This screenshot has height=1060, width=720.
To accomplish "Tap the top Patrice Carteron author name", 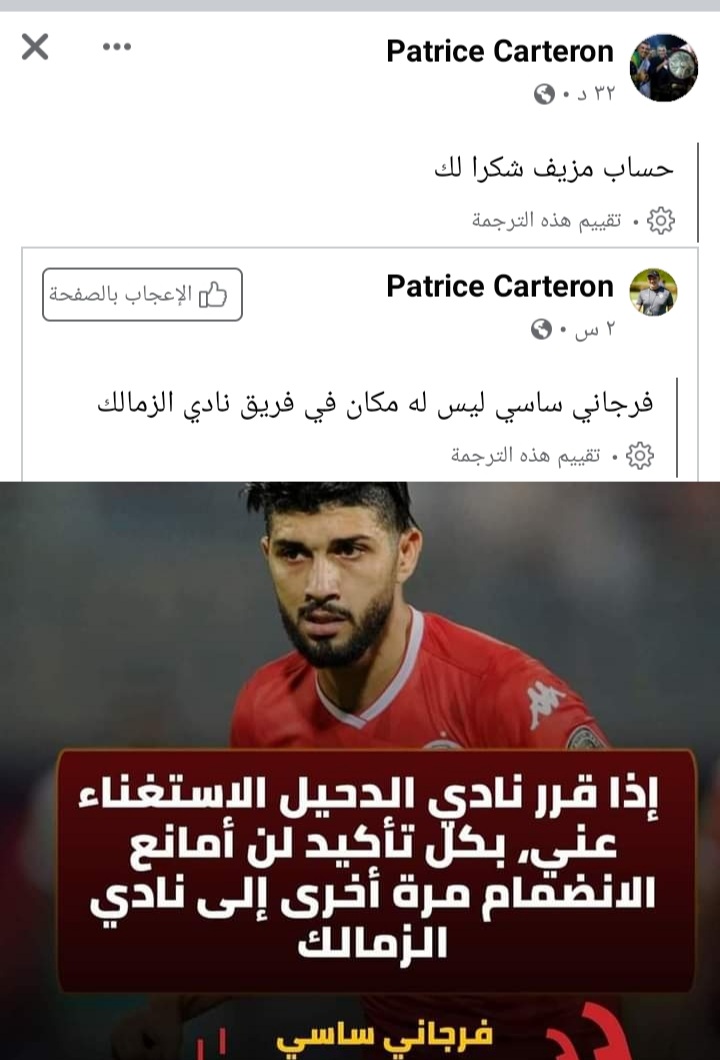I will [x=500, y=52].
